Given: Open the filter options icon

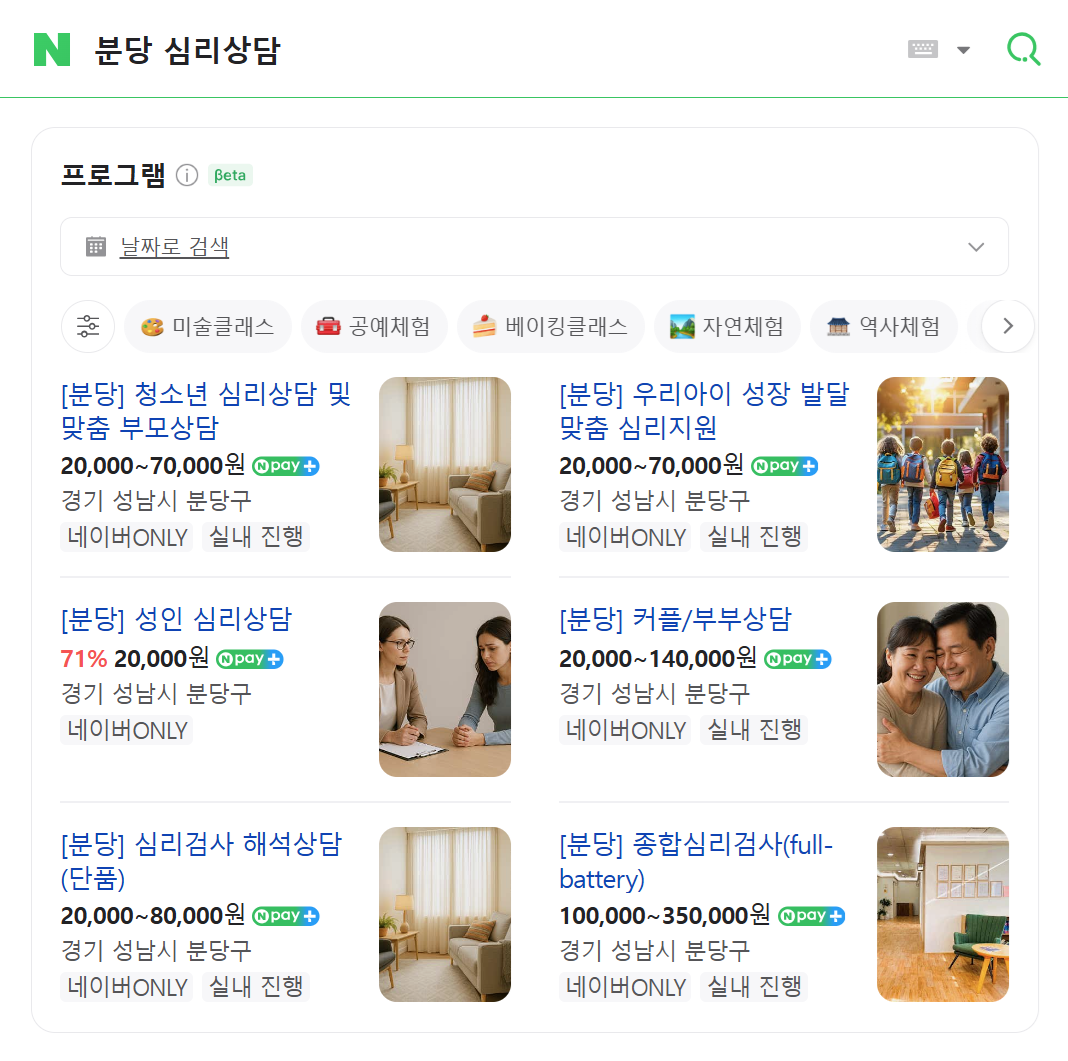Looking at the screenshot, I should pos(88,326).
